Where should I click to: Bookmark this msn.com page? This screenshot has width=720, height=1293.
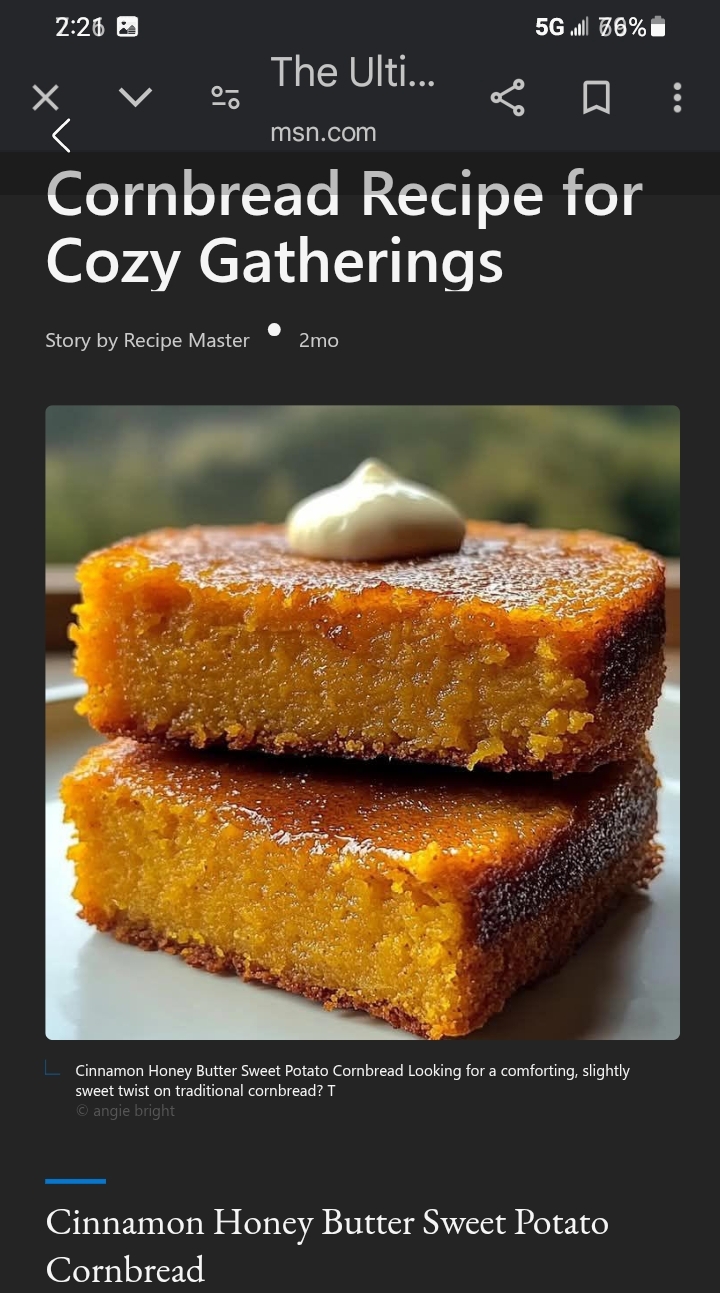pyautogui.click(x=596, y=97)
